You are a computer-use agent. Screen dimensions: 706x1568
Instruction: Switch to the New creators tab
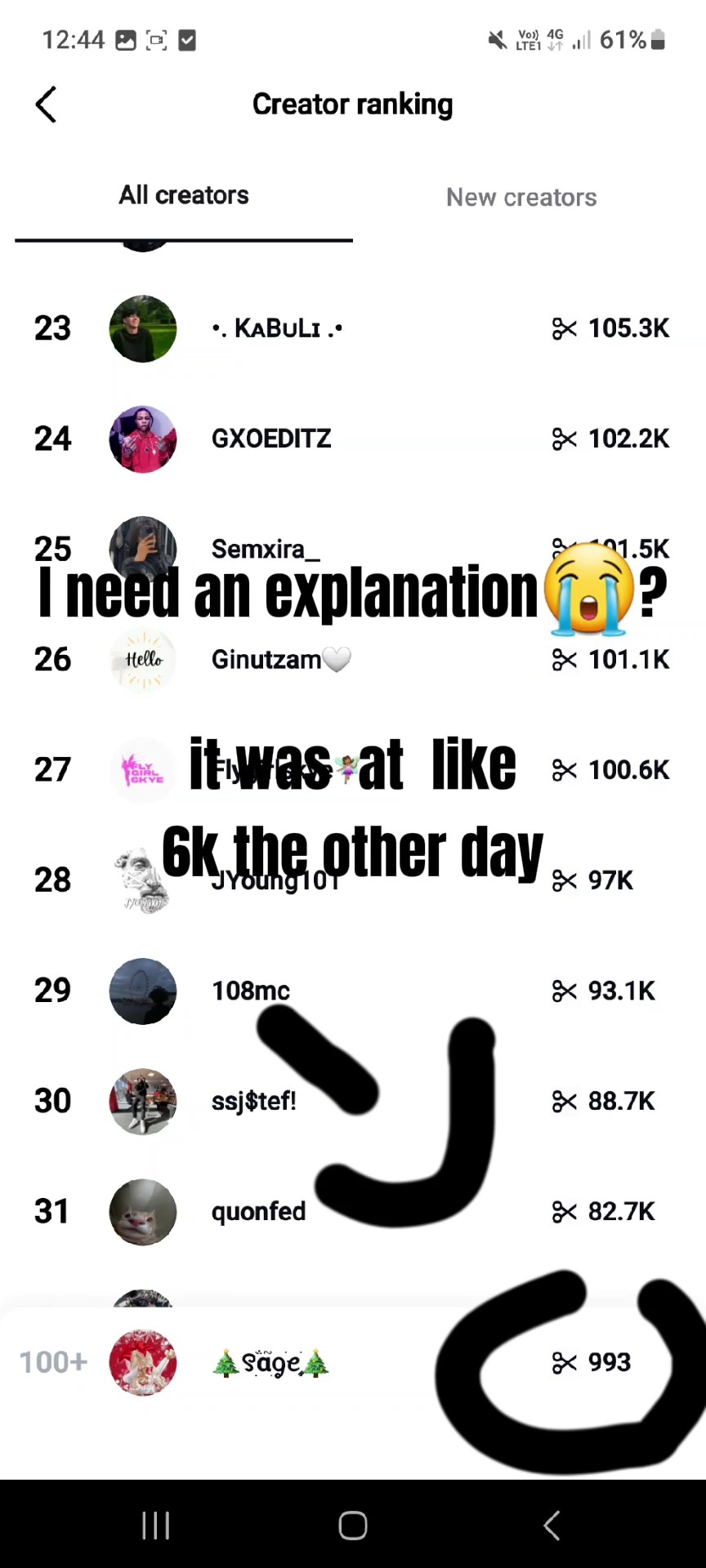(x=521, y=198)
